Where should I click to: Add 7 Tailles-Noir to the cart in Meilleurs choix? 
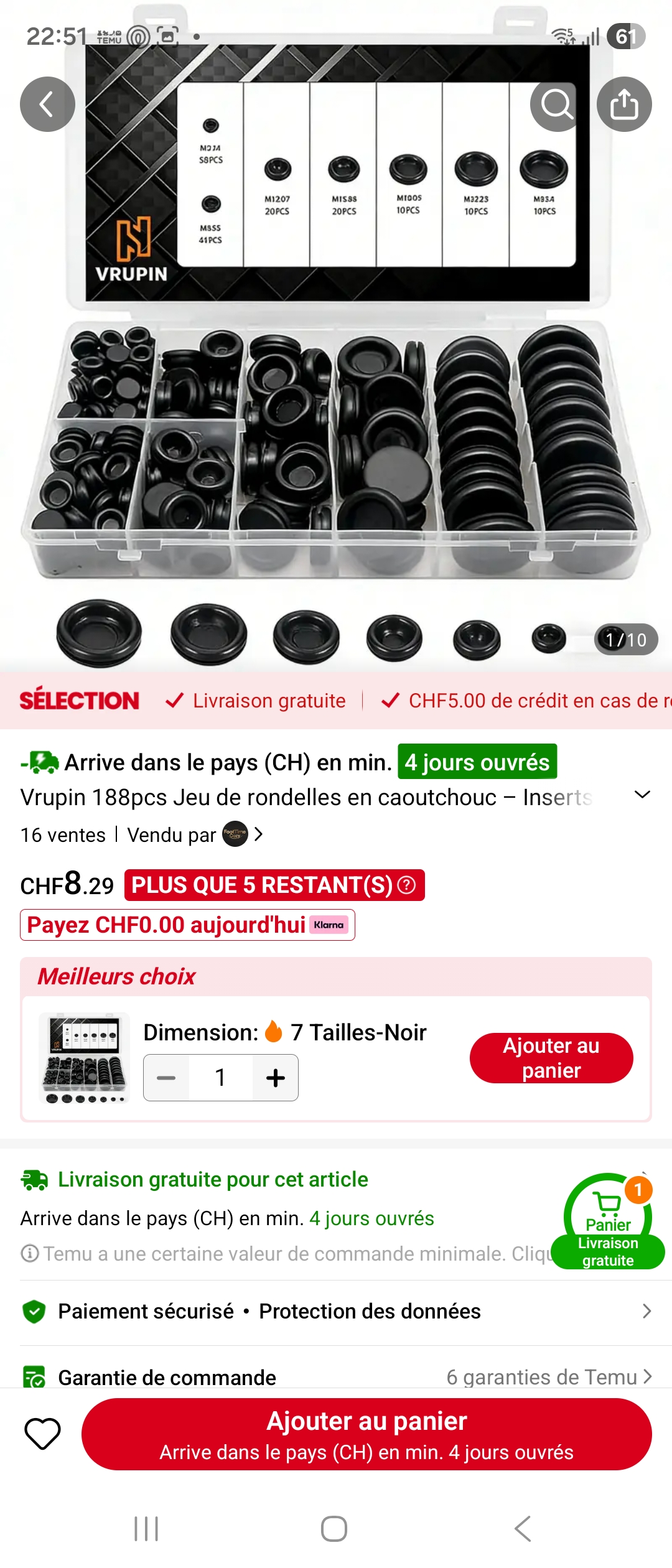tap(551, 1058)
